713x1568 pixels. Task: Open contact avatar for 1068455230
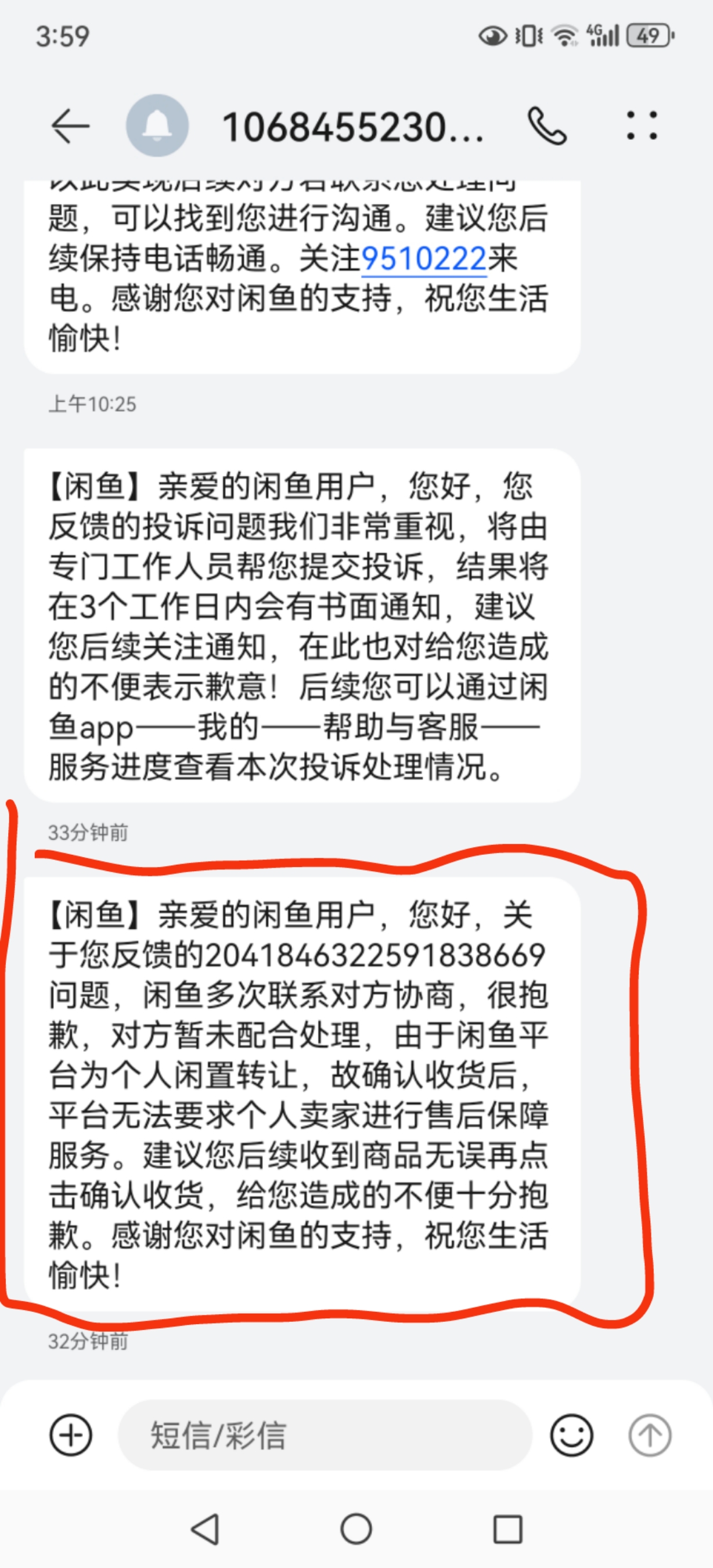tap(157, 125)
